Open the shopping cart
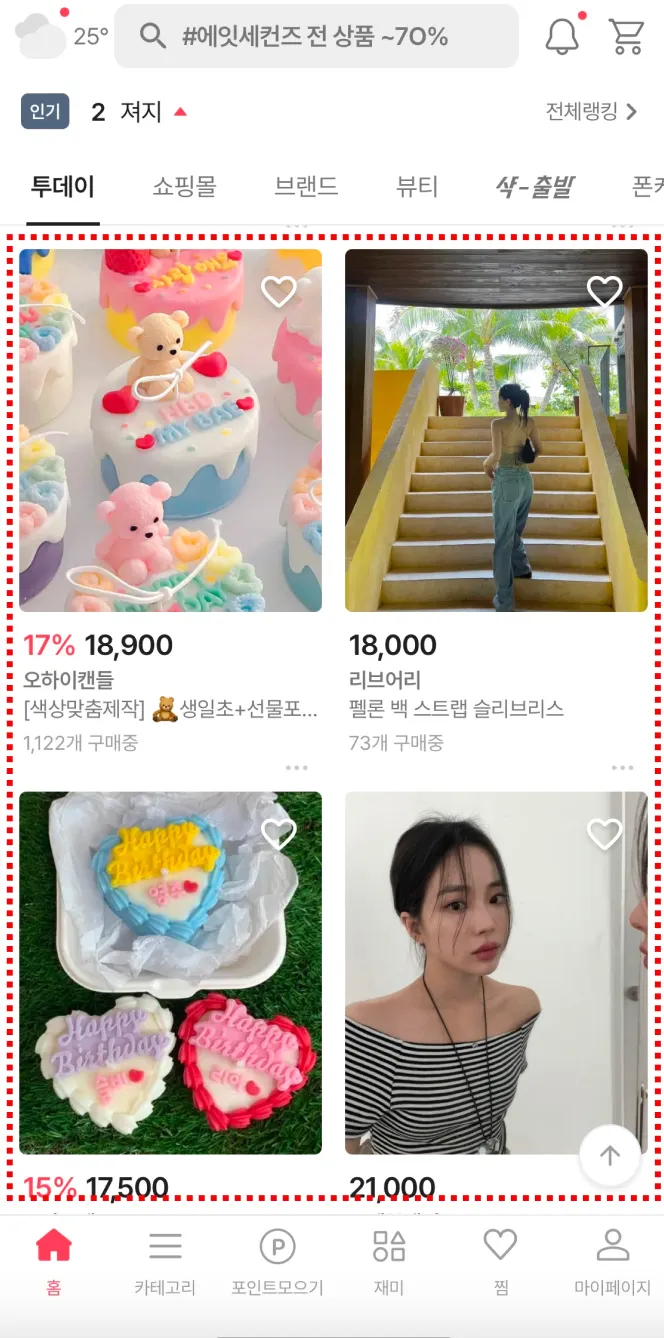 [627, 36]
